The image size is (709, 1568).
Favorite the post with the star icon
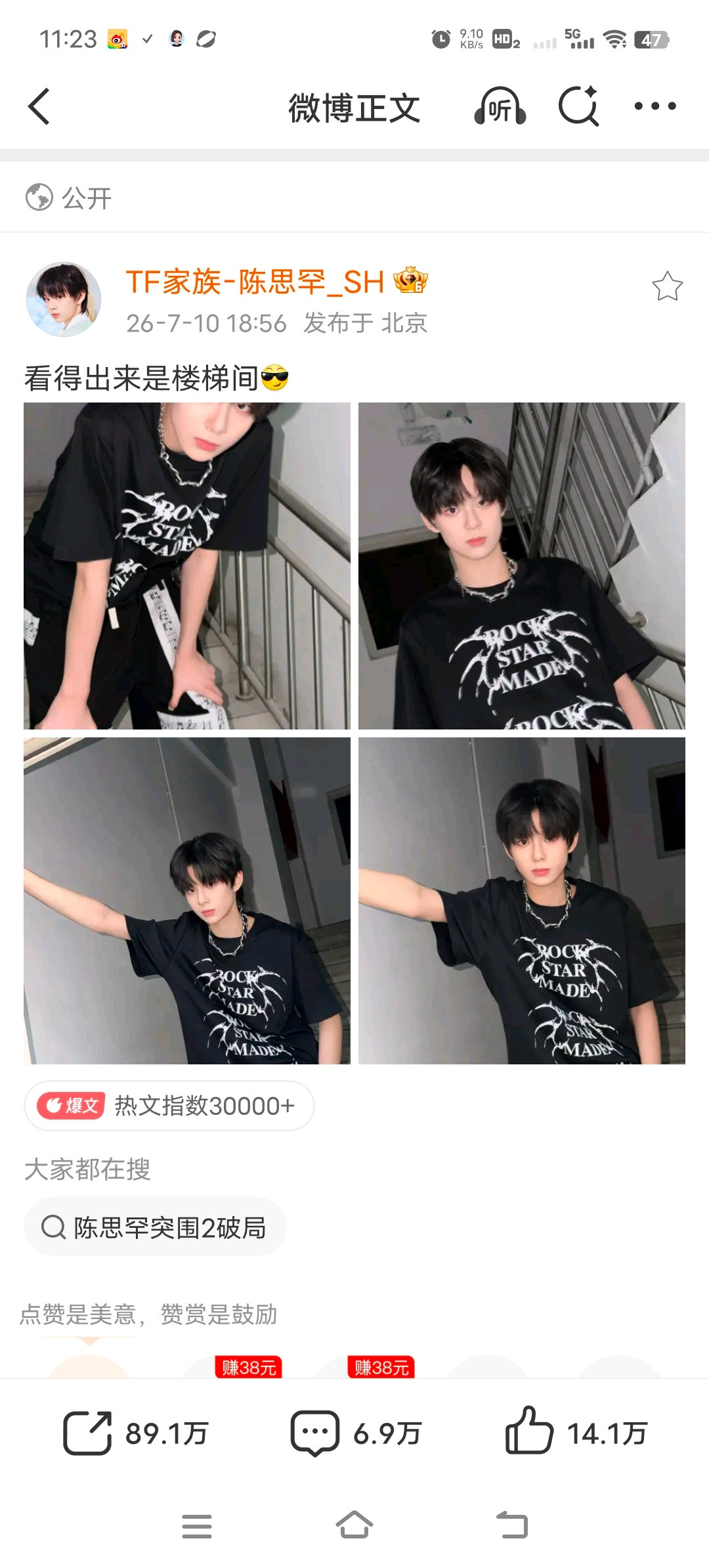[668, 286]
